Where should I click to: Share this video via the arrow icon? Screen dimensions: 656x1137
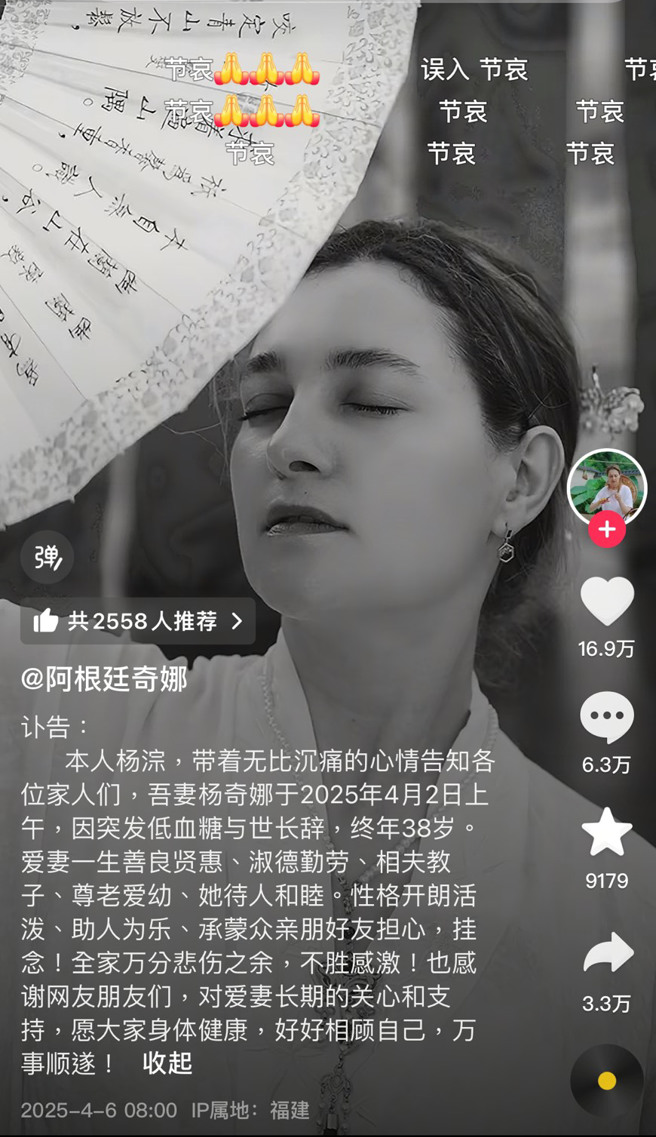point(607,953)
